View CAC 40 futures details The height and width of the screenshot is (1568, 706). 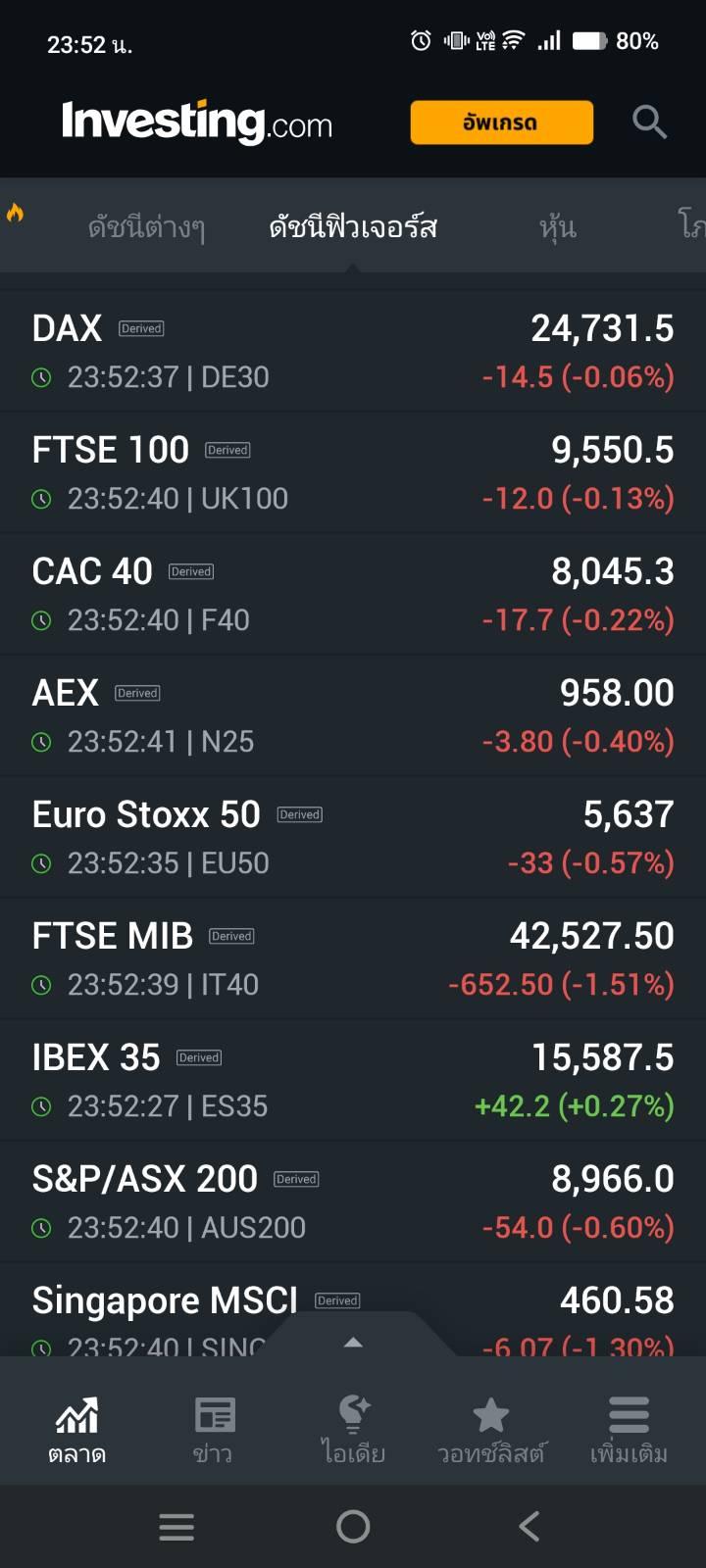click(353, 594)
